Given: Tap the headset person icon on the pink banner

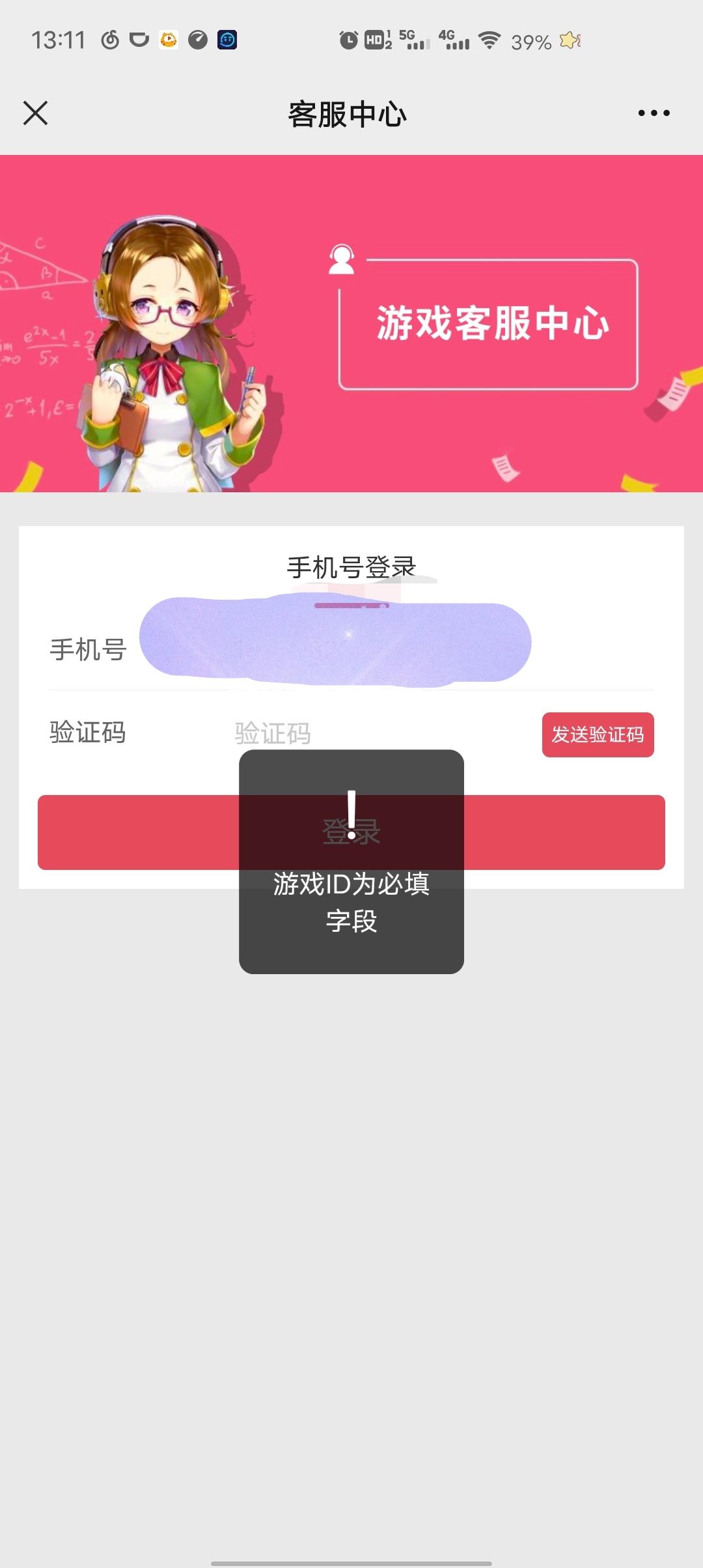Looking at the screenshot, I should click(342, 260).
